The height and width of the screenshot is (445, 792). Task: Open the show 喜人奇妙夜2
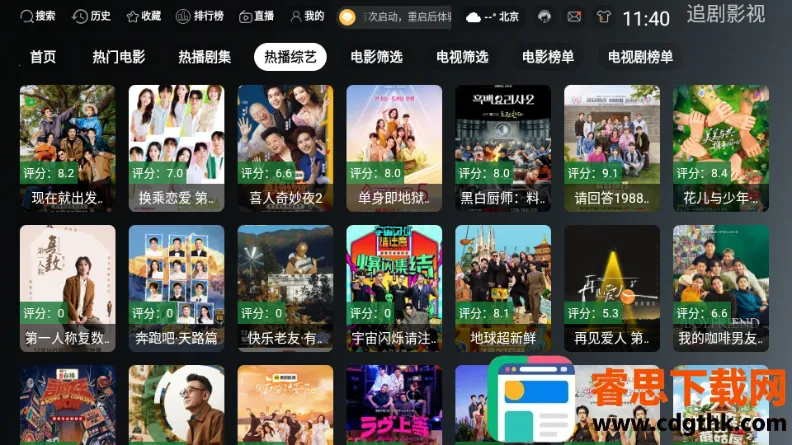pos(285,148)
